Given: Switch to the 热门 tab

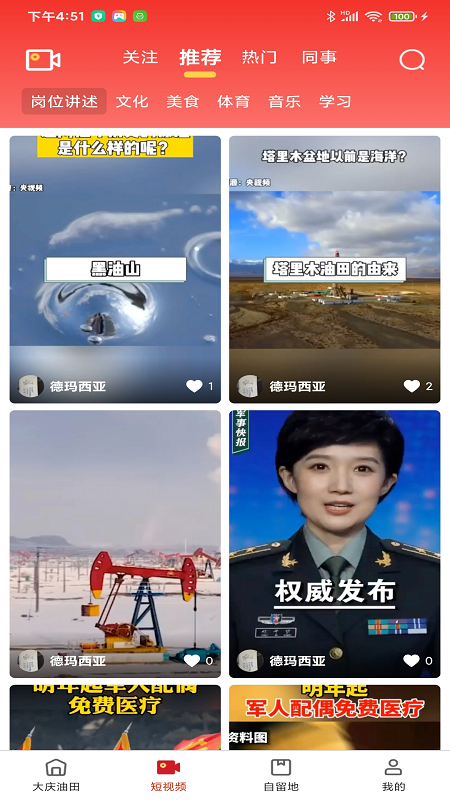Looking at the screenshot, I should [x=259, y=57].
